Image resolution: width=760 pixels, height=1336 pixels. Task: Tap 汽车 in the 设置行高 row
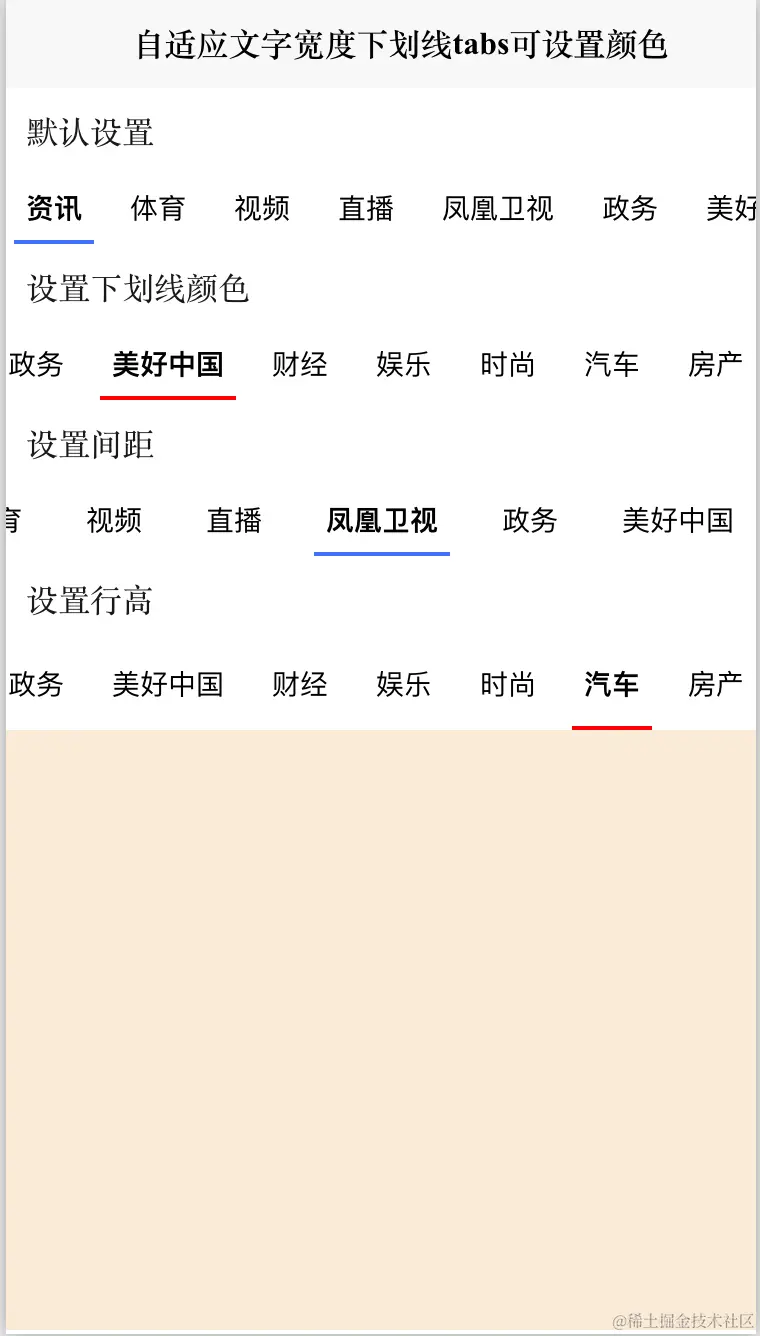click(612, 685)
